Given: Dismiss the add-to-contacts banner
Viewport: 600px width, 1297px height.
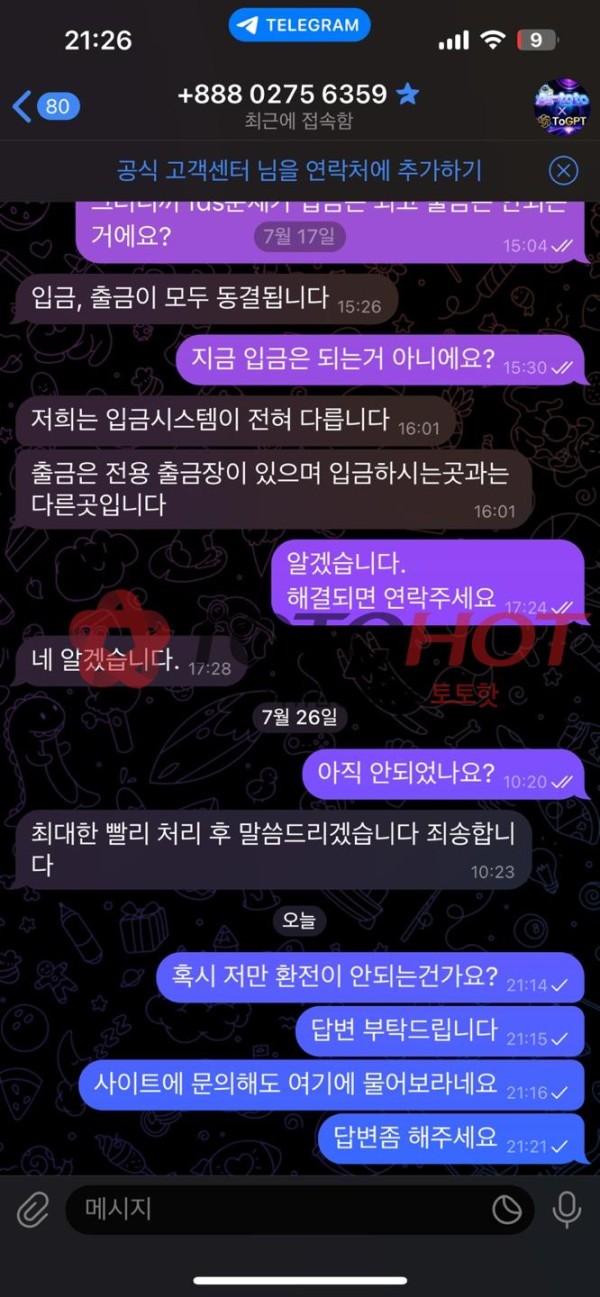Looking at the screenshot, I should (x=564, y=171).
